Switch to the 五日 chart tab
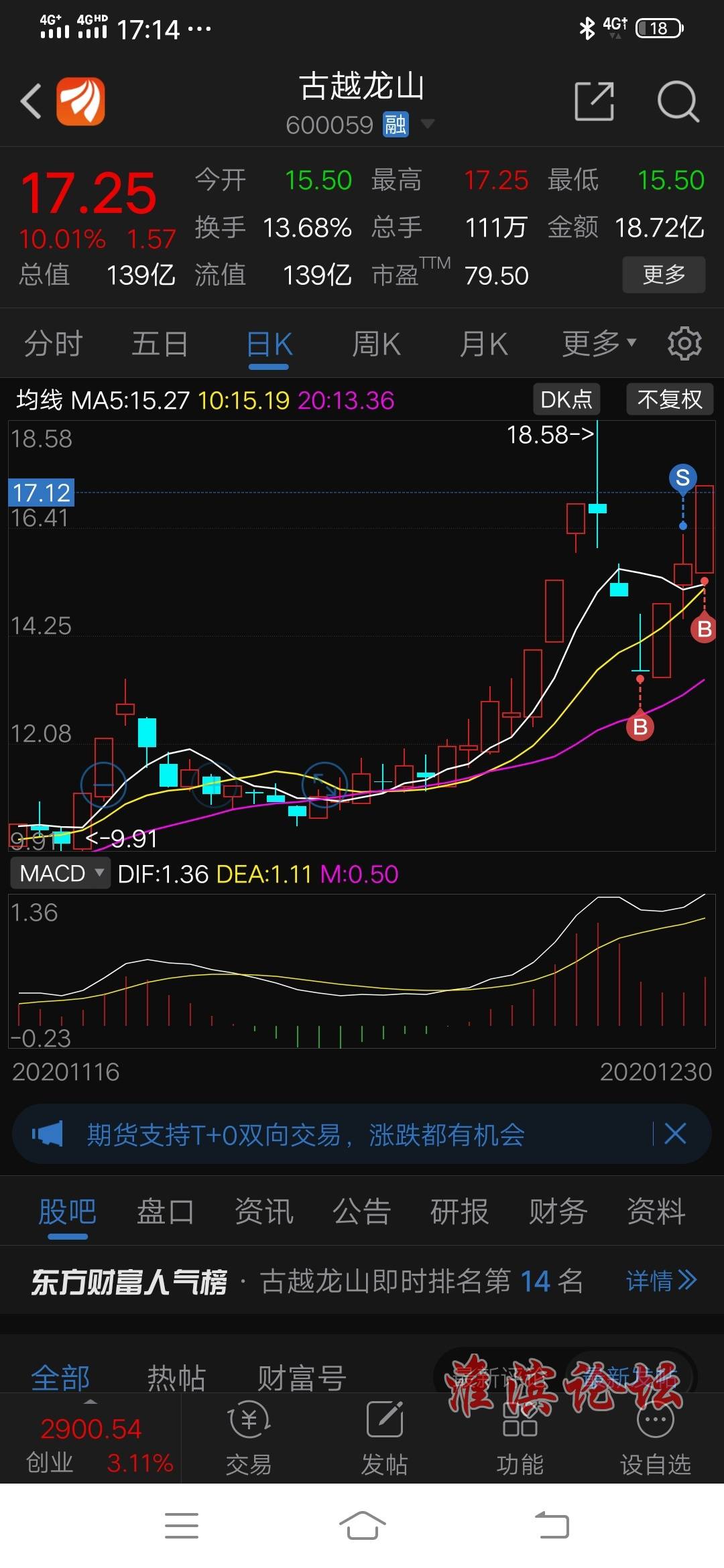This screenshot has width=724, height=1568. pyautogui.click(x=160, y=344)
